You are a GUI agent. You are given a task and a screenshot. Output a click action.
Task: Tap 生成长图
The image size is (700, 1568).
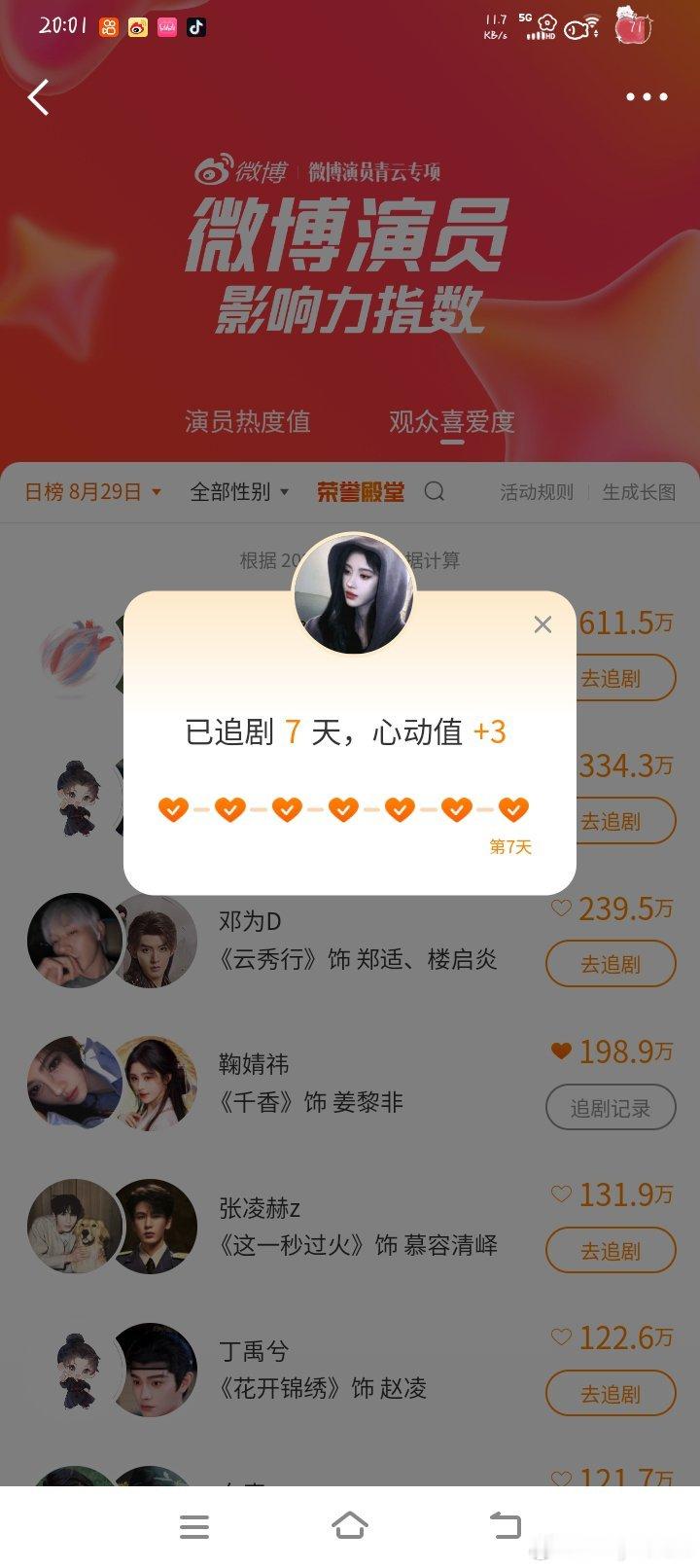coord(639,492)
